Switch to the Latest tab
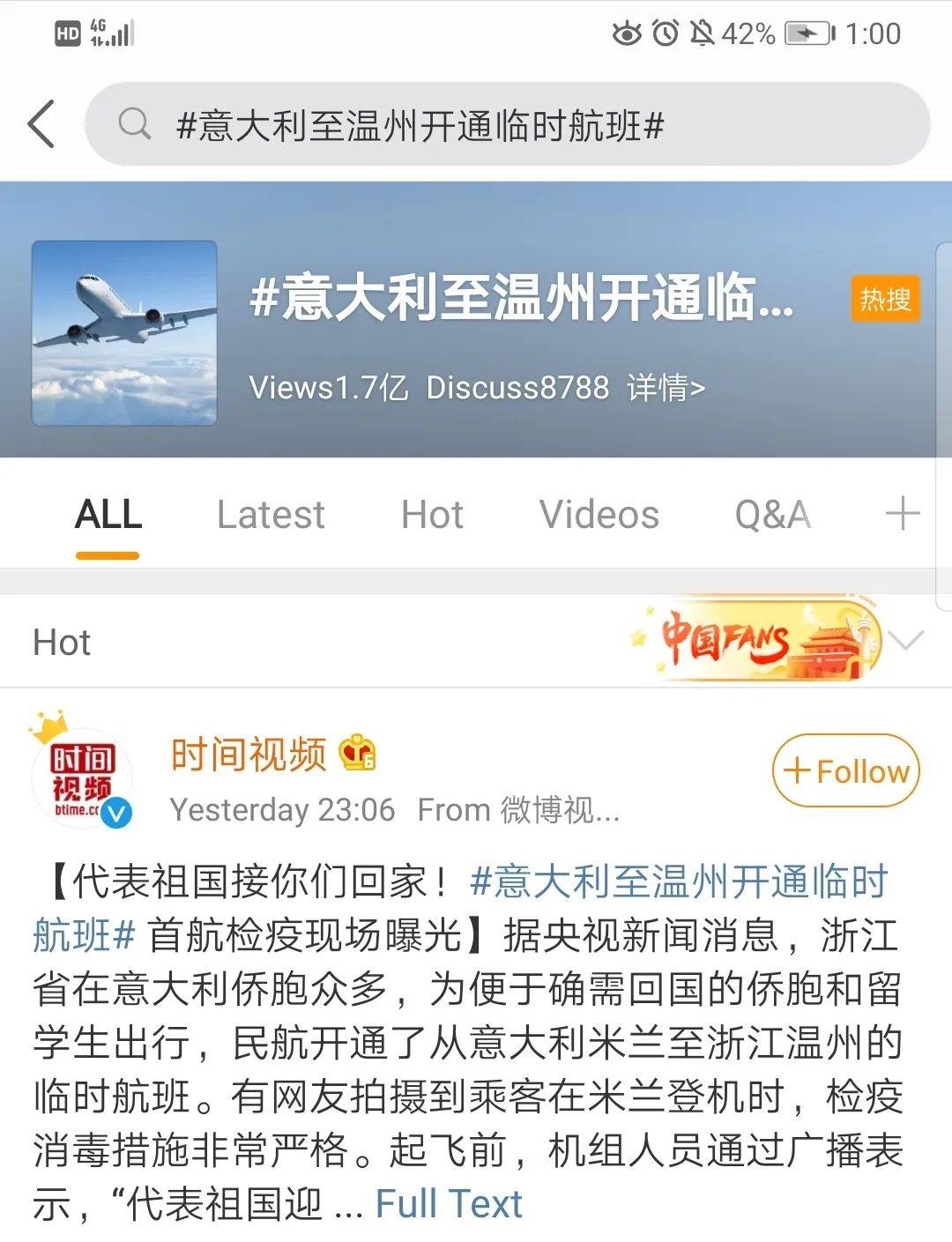 (x=271, y=515)
